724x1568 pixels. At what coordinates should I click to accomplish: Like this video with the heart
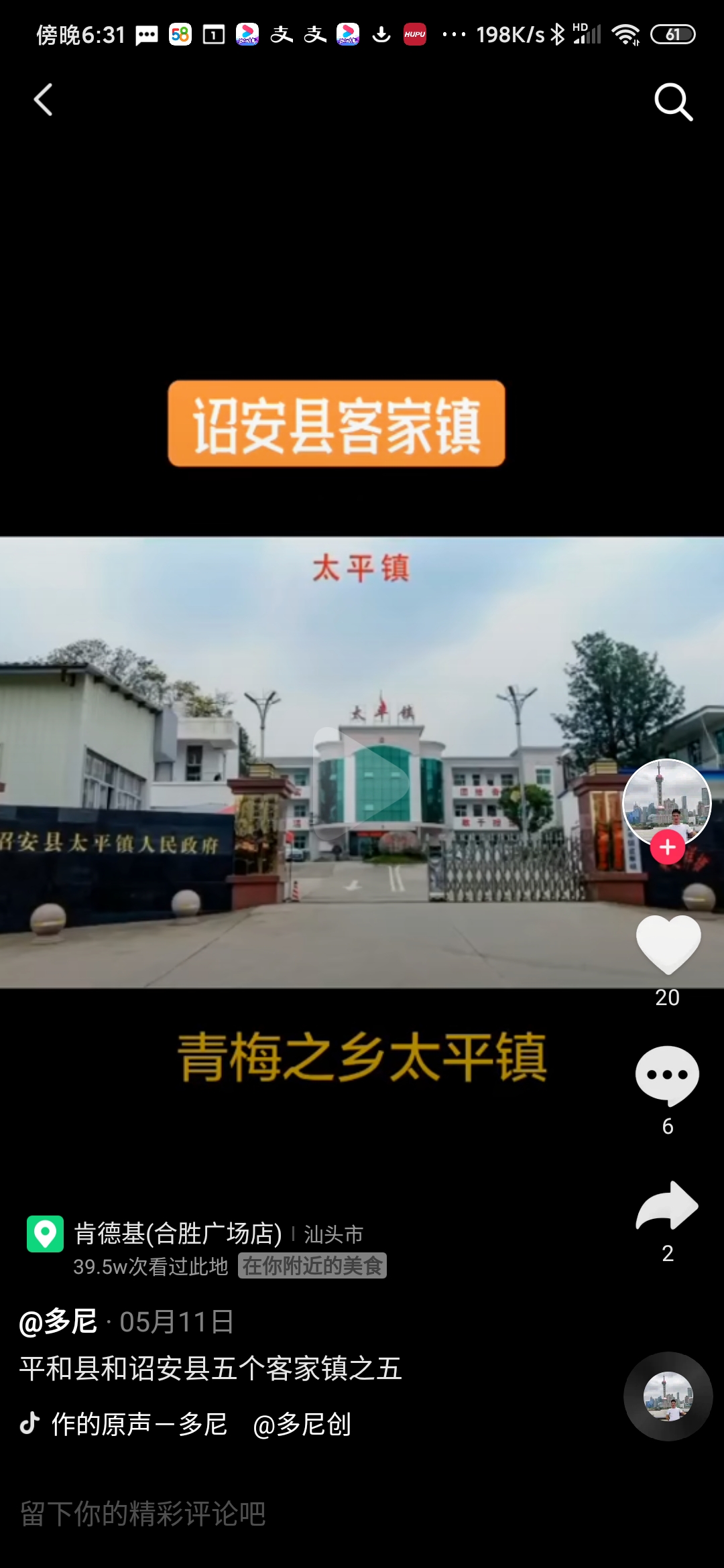(x=668, y=944)
